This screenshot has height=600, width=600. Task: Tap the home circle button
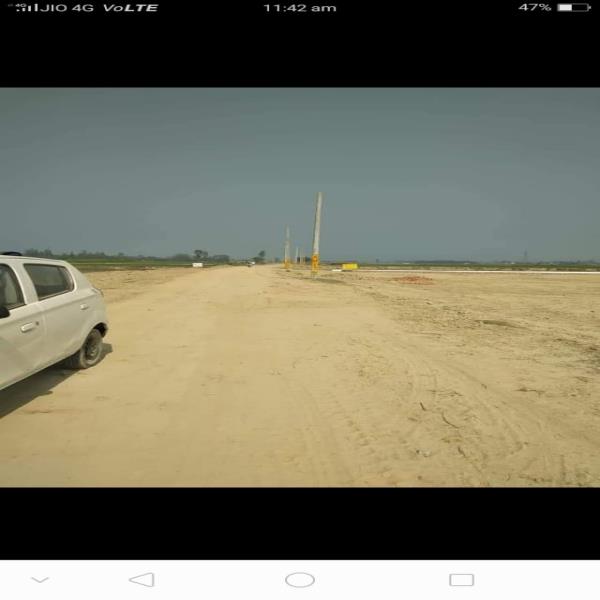pyautogui.click(x=300, y=580)
